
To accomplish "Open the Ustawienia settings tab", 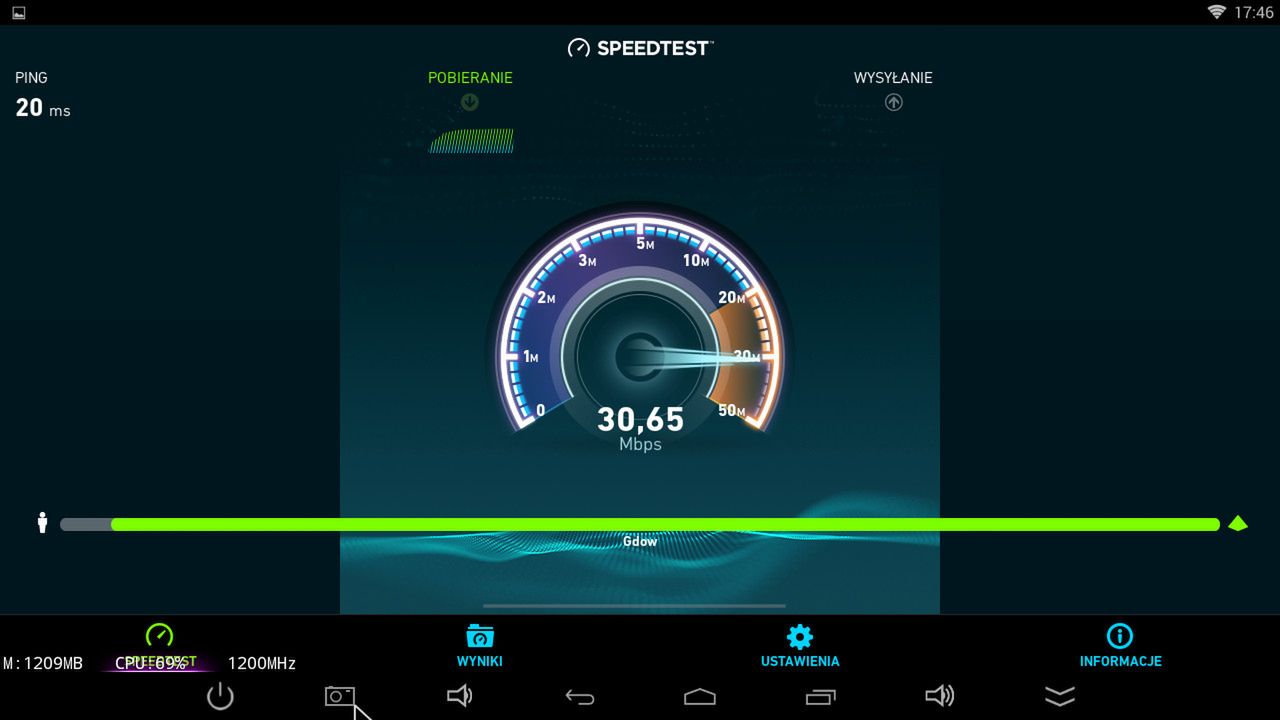I will click(799, 646).
